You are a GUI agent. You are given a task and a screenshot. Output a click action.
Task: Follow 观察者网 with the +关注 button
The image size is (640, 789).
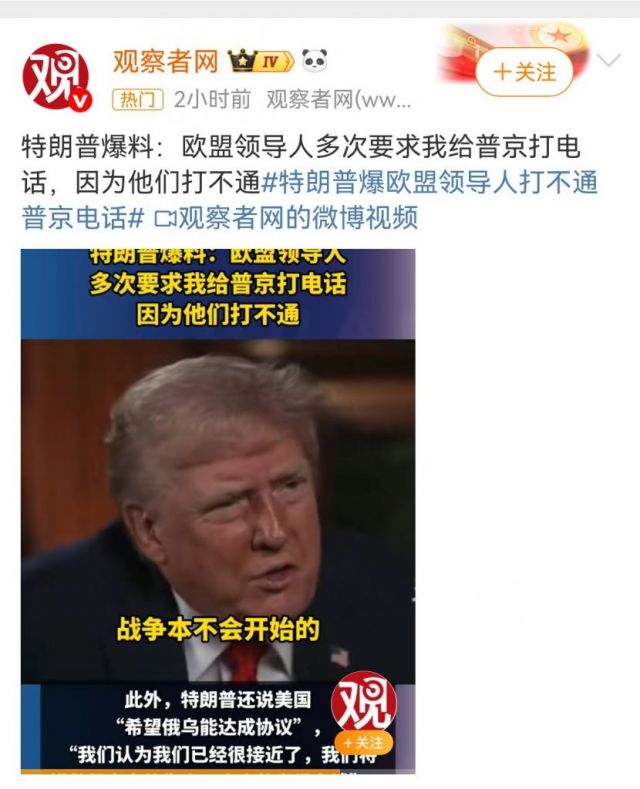coord(524,72)
